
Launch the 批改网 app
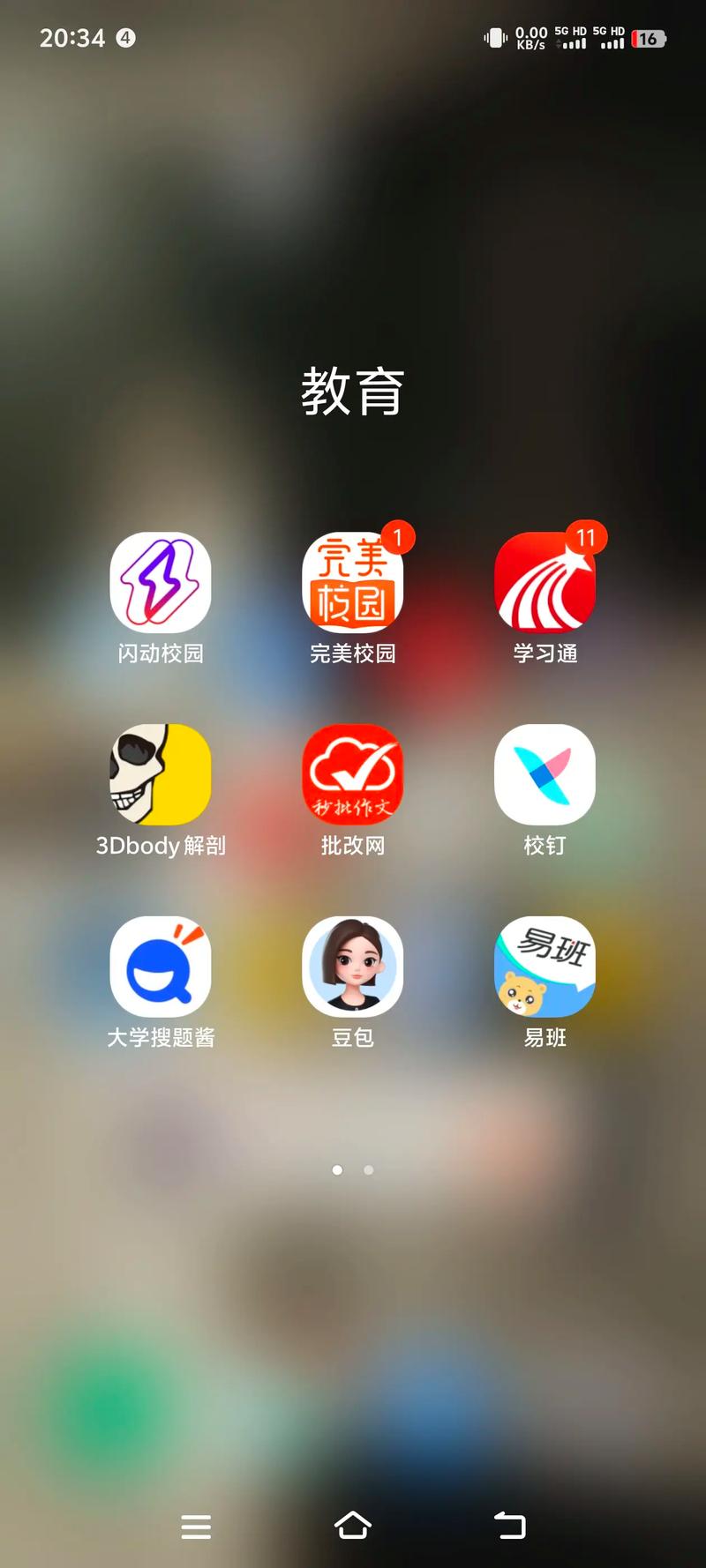352,774
